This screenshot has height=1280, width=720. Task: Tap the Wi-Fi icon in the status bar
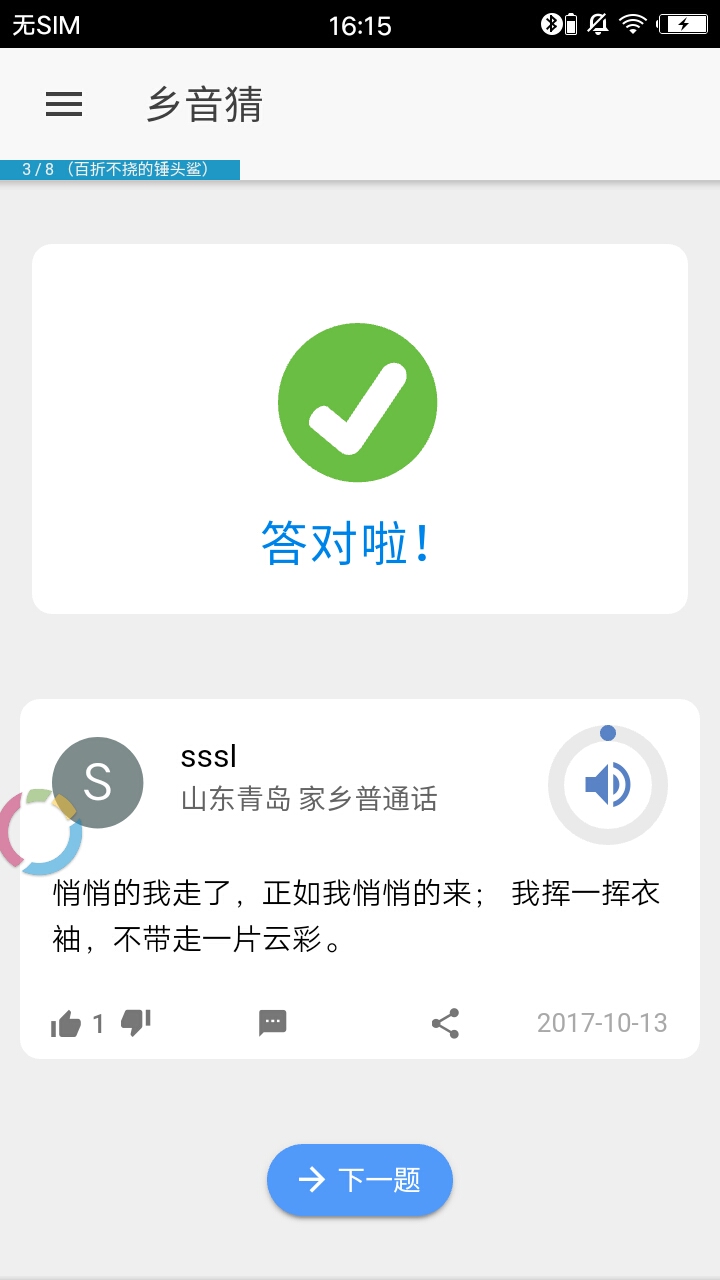[x=633, y=22]
